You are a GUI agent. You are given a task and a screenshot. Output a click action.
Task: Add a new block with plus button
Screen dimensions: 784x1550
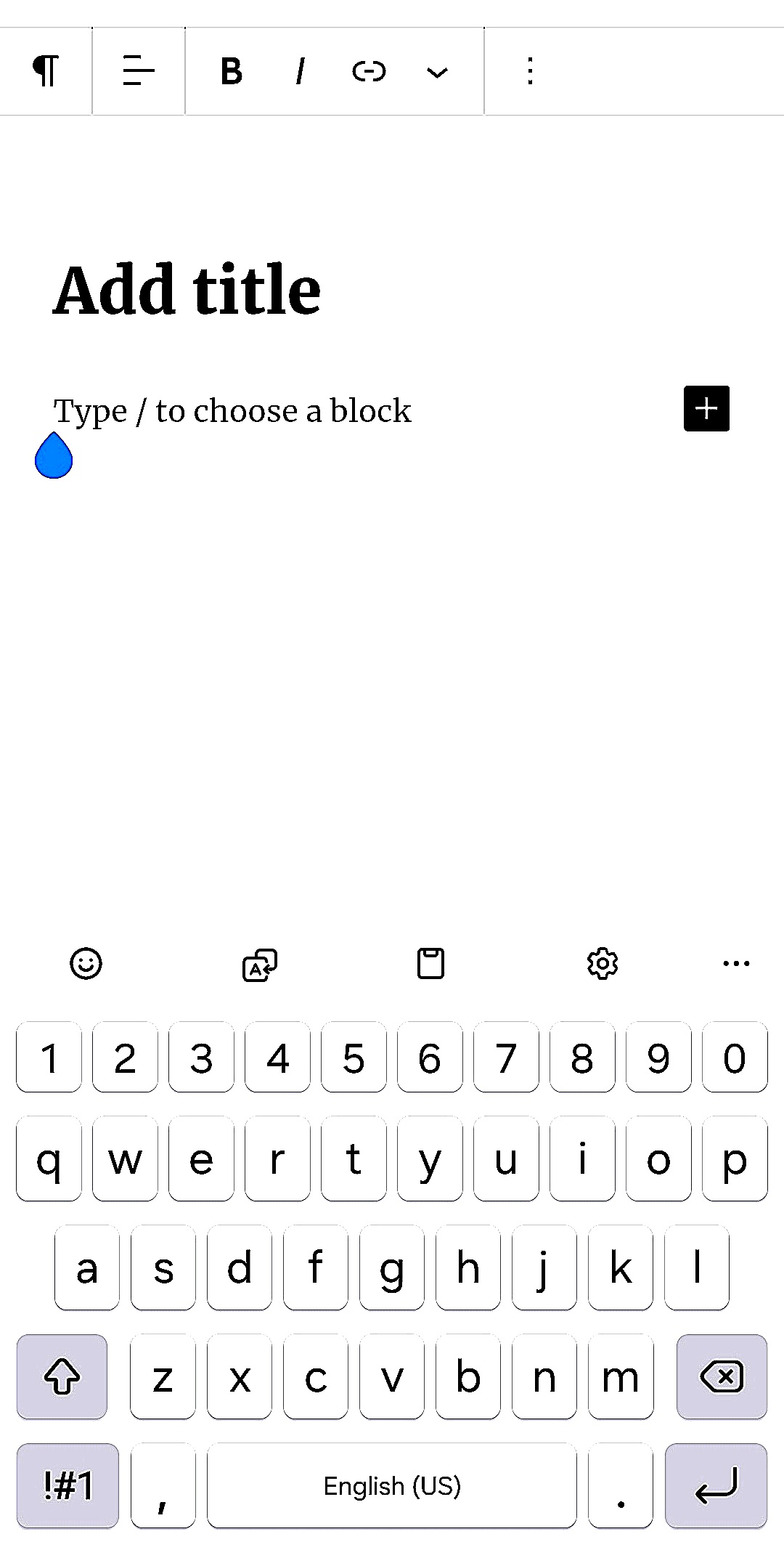pyautogui.click(x=706, y=408)
